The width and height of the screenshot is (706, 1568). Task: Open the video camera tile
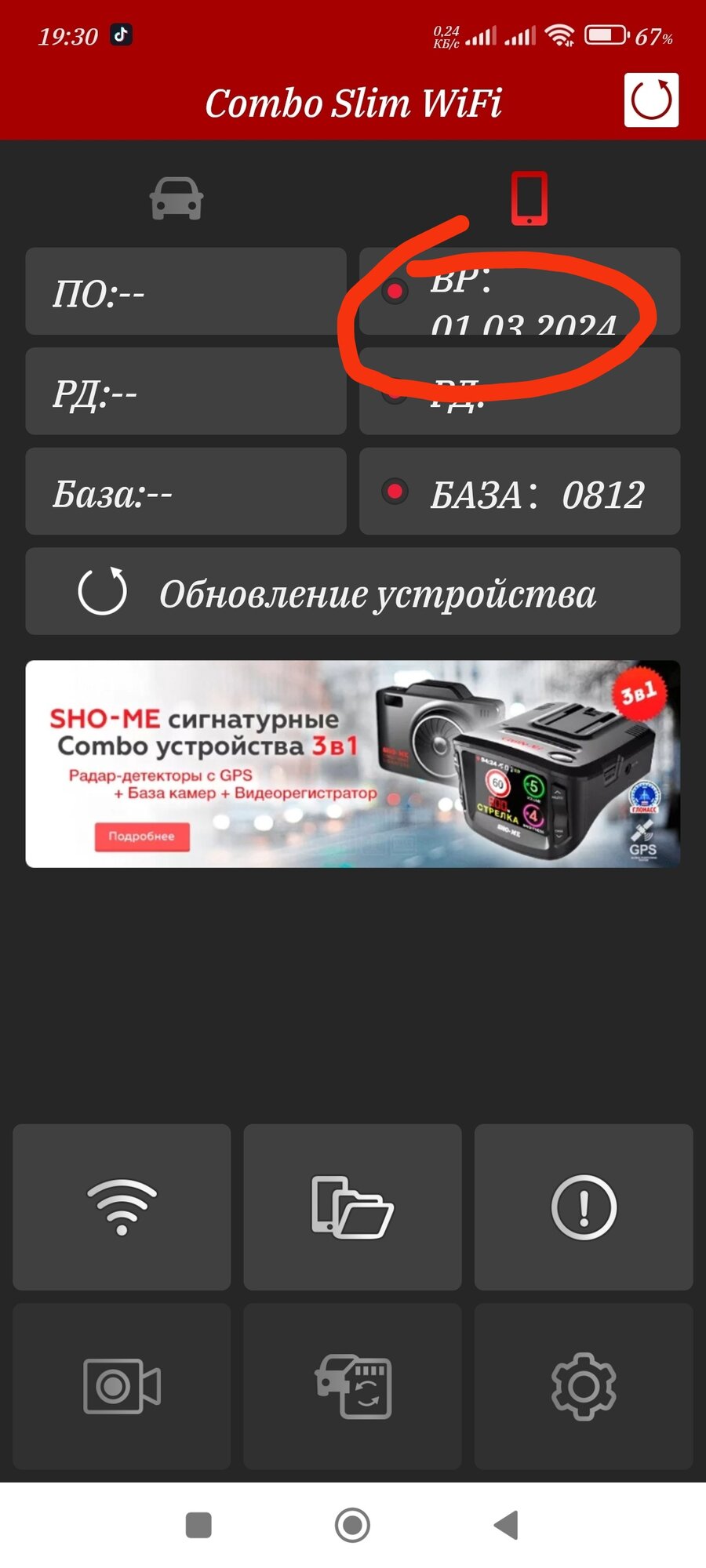(122, 1386)
